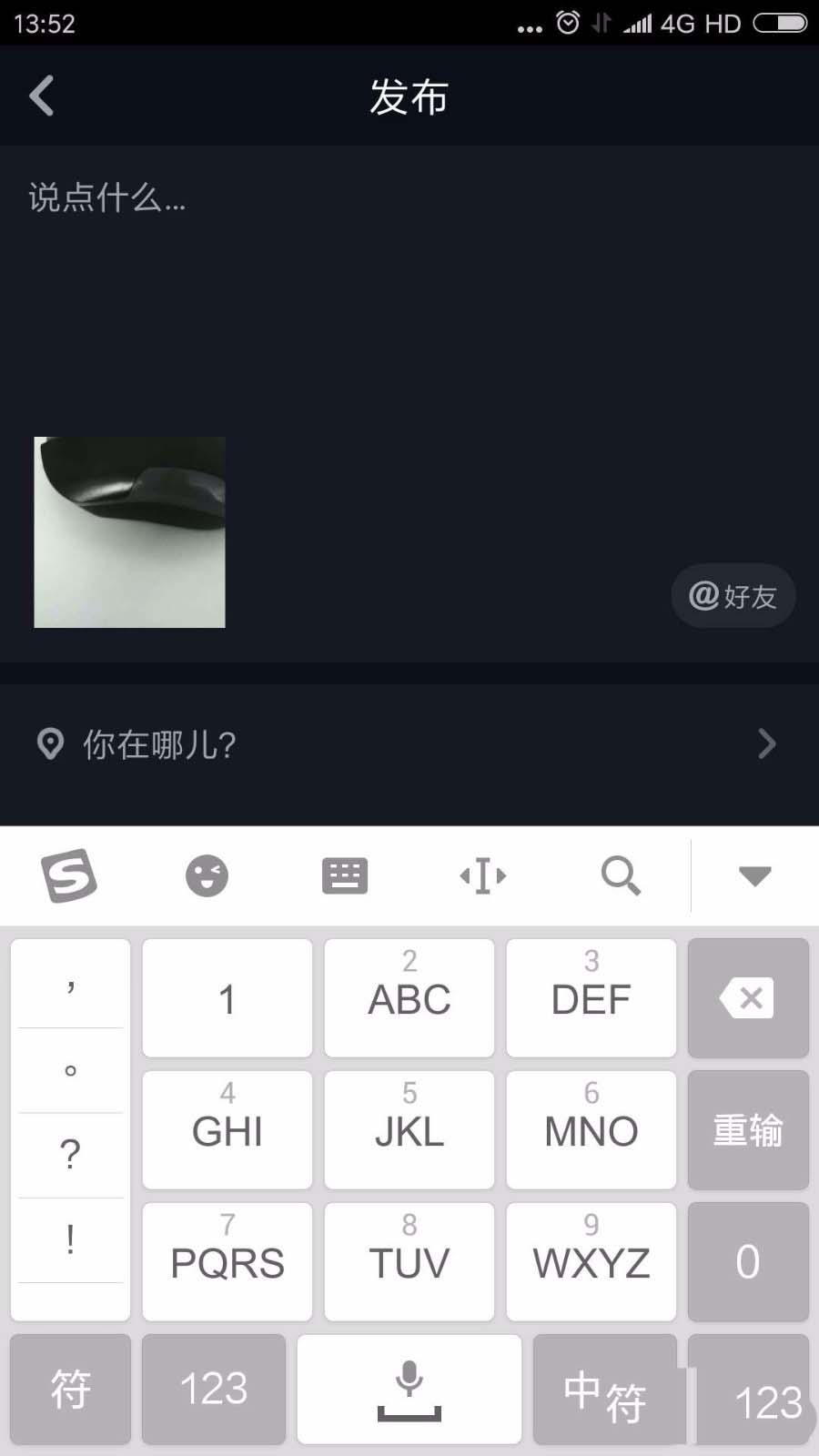Open keyboard search magnifier
This screenshot has width=819, height=1456.
[621, 875]
